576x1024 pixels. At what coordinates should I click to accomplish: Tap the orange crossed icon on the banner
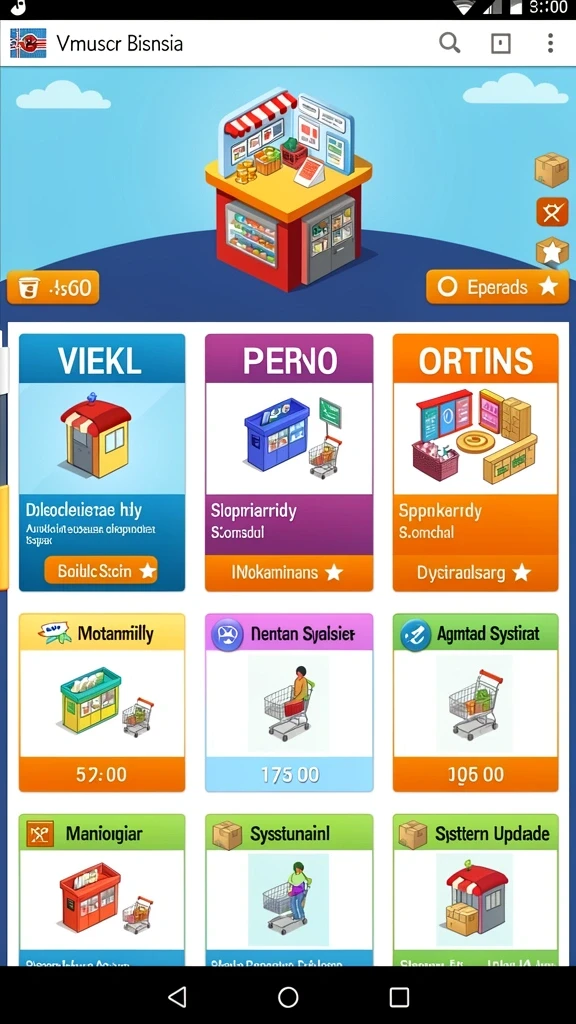point(552,212)
